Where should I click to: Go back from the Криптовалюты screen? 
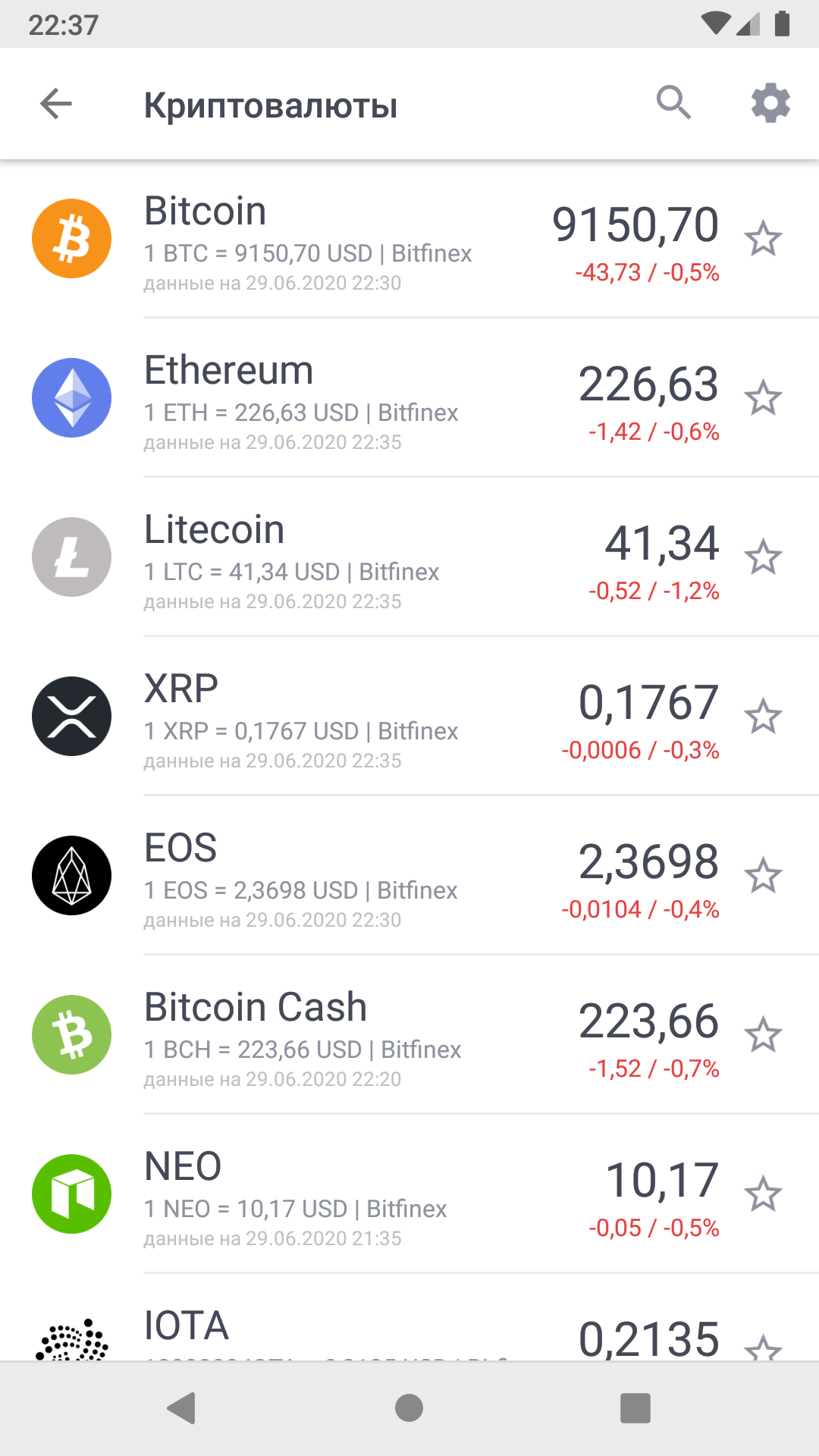point(56,104)
